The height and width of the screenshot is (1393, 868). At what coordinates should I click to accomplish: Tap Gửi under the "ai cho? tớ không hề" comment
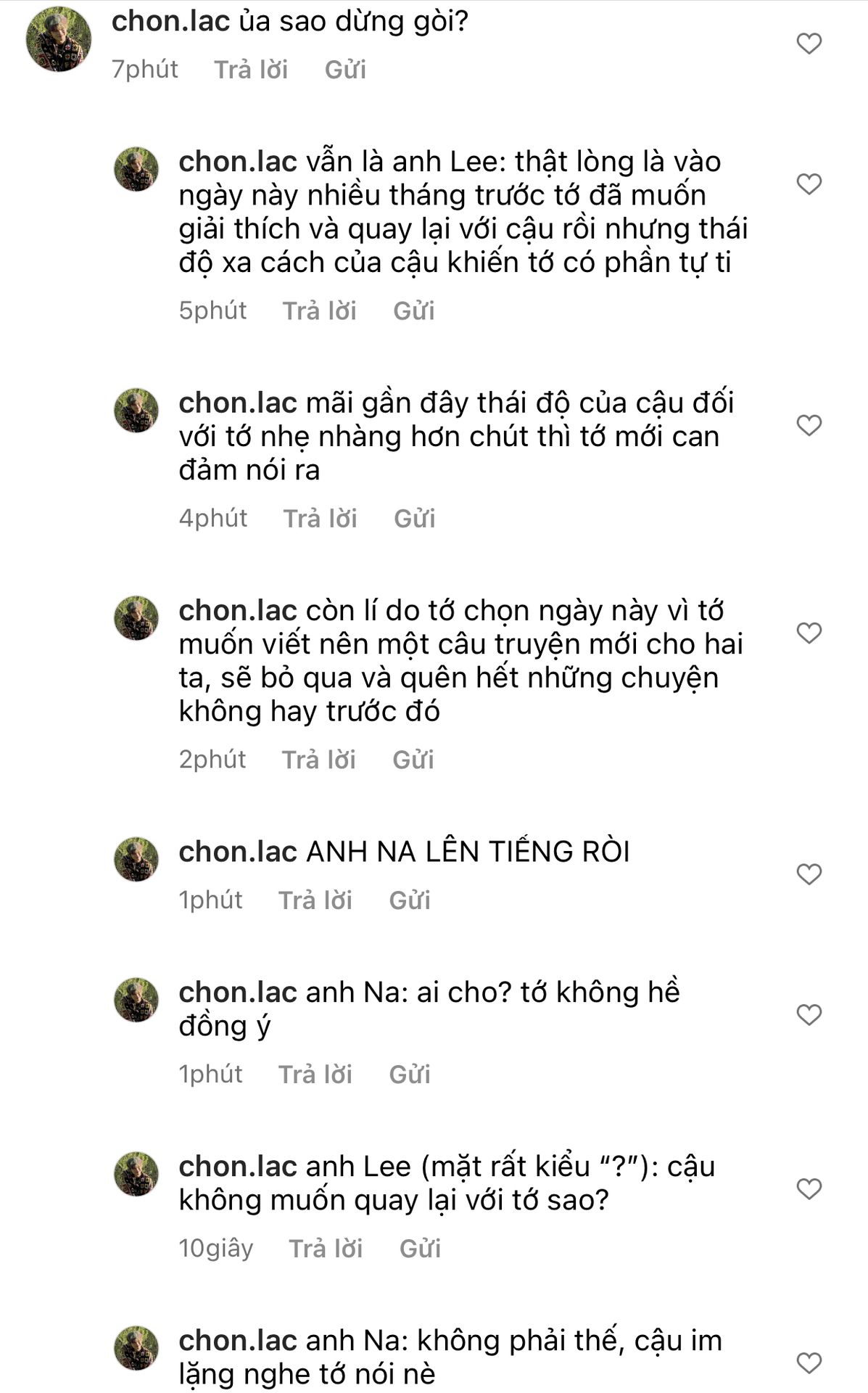pyautogui.click(x=409, y=1074)
